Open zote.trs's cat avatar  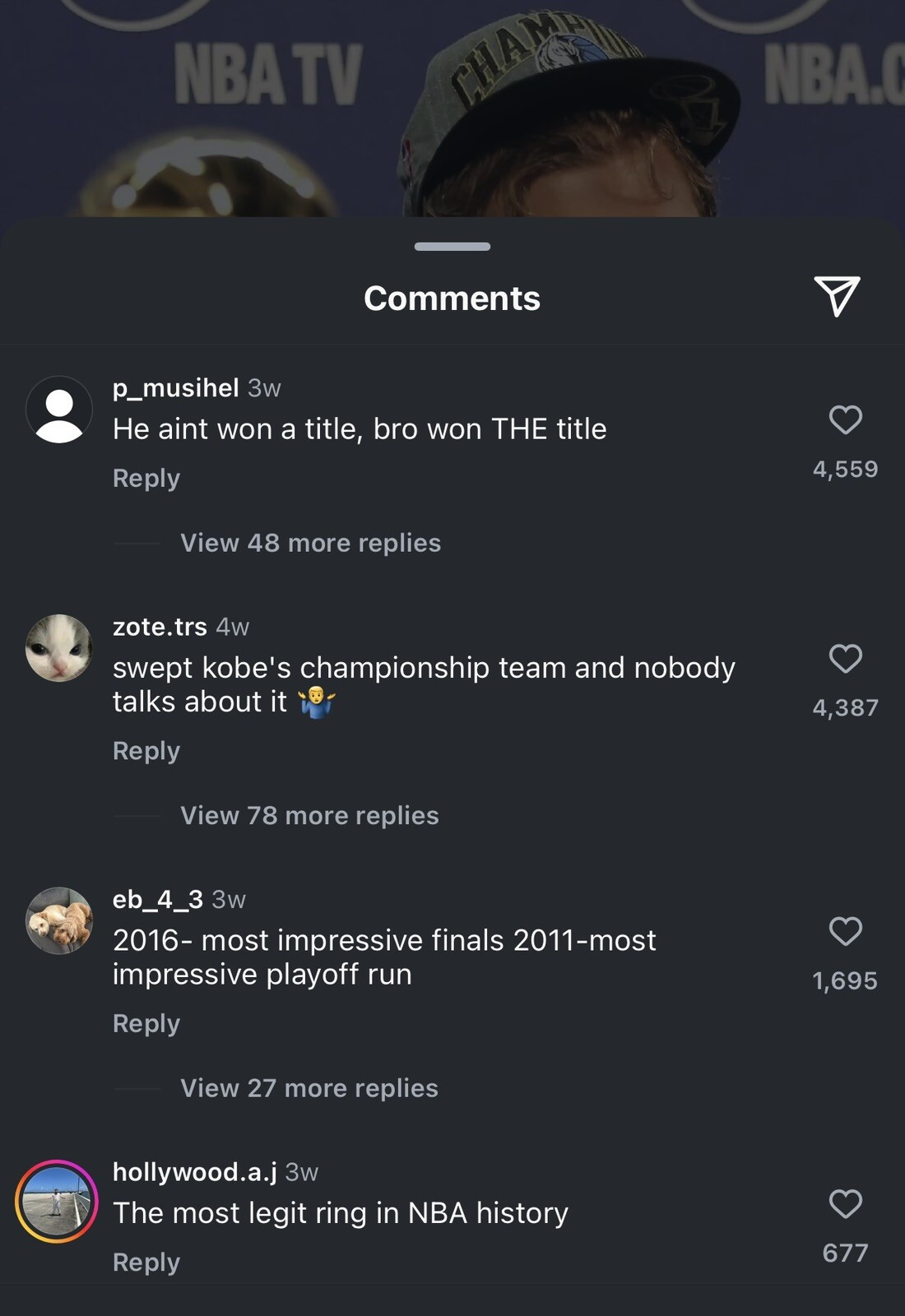click(58, 648)
